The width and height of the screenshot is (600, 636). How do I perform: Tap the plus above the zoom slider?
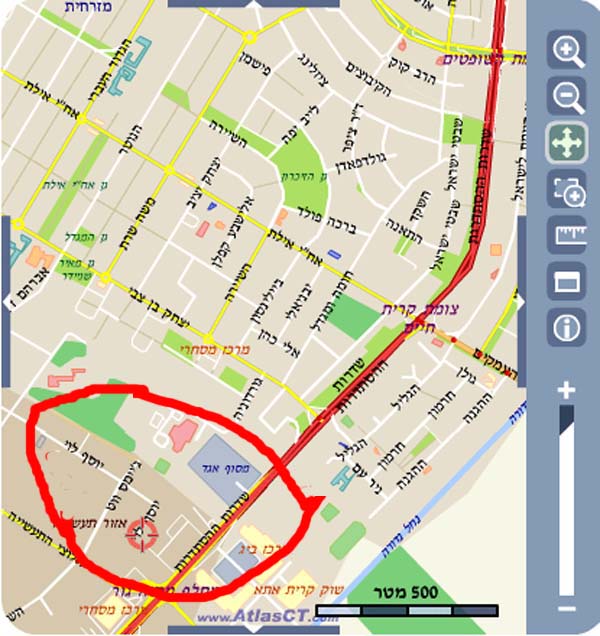click(x=566, y=390)
